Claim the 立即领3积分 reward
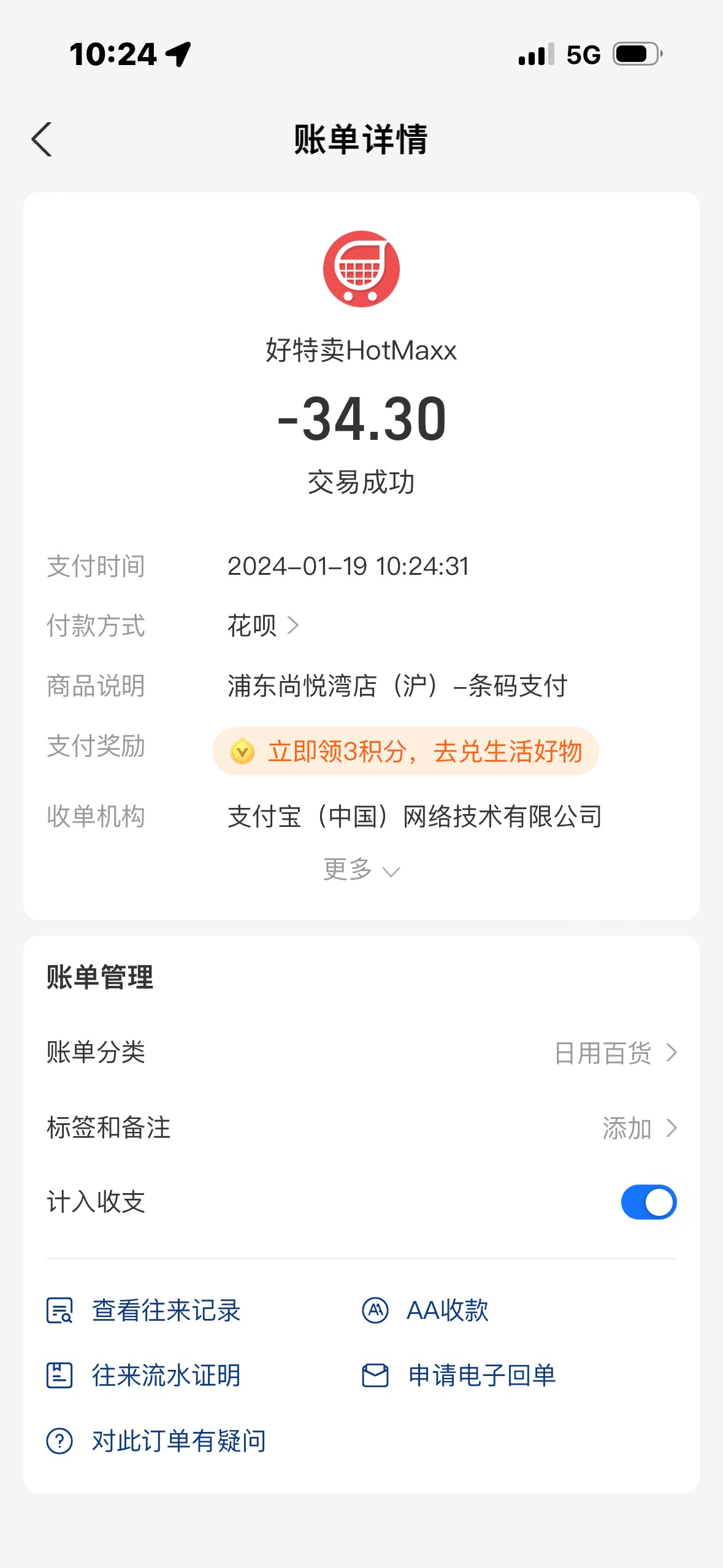Screen dimensions: 723x1568 [405, 751]
